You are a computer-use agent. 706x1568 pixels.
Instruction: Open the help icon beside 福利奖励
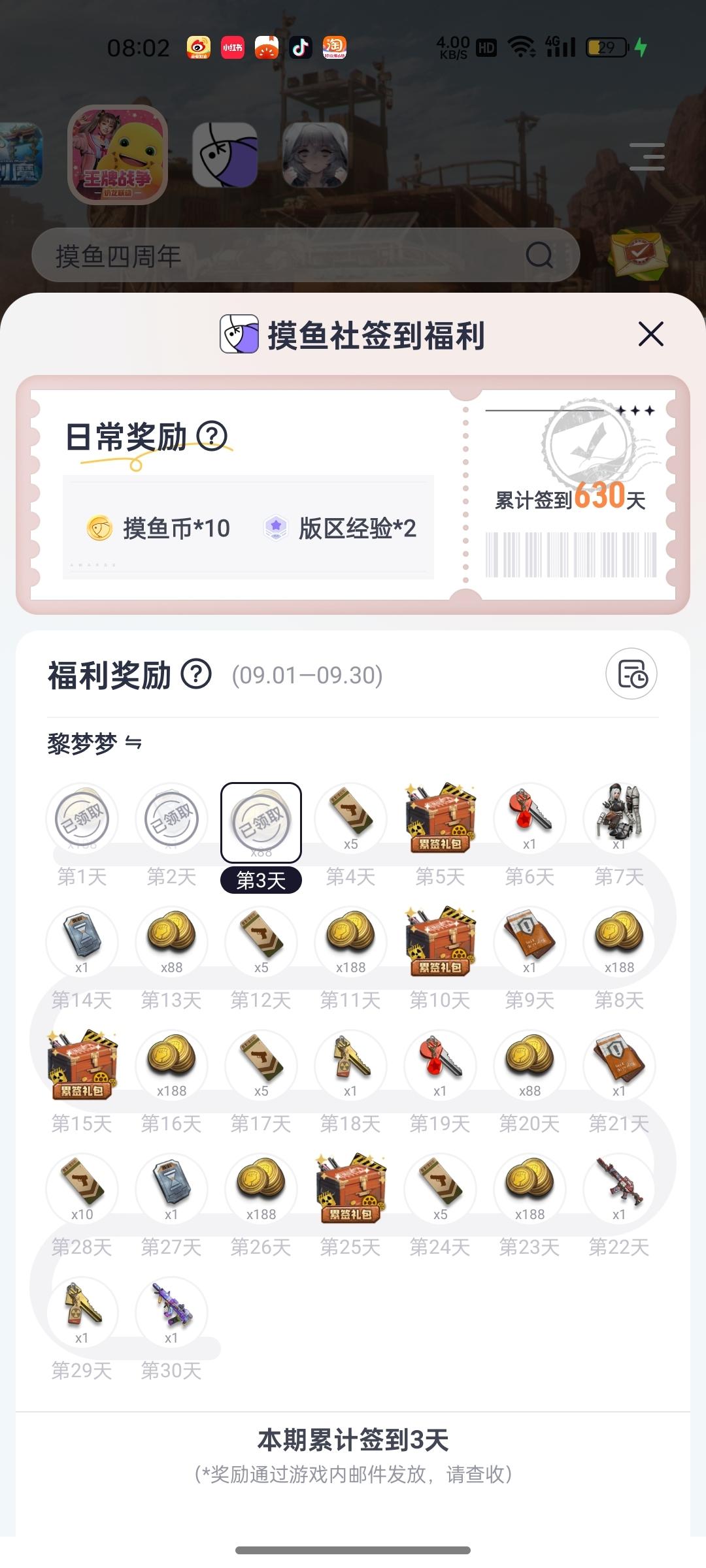pos(196,674)
